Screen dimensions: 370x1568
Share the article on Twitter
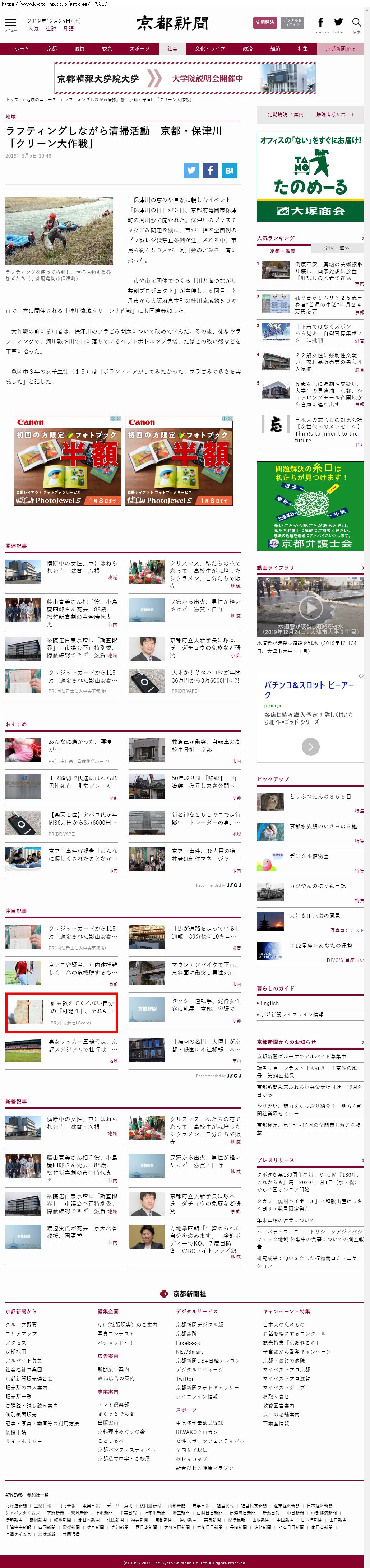pos(192,171)
